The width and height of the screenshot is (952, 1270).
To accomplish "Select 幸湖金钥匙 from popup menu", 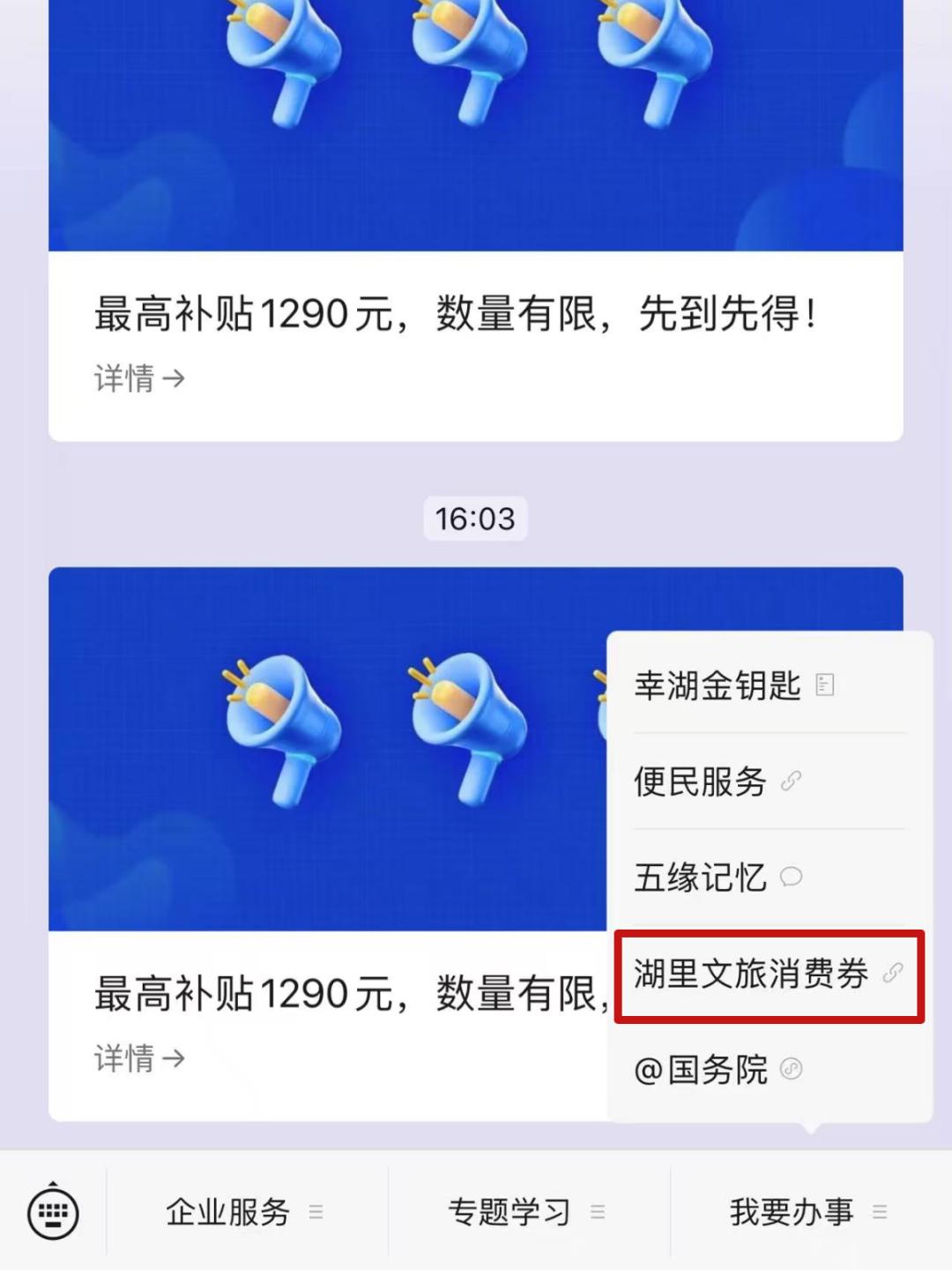I will click(733, 685).
